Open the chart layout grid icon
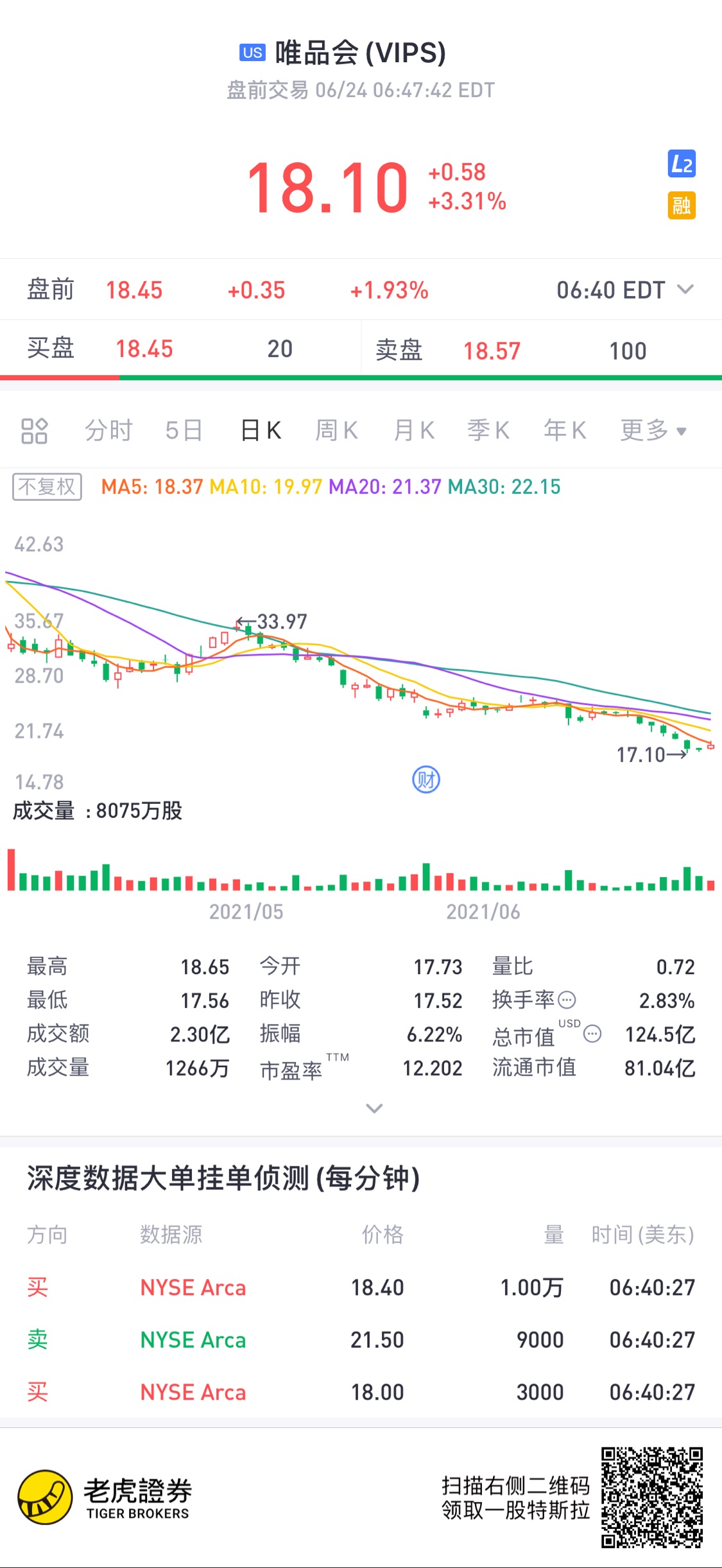722x1568 pixels. [35, 431]
